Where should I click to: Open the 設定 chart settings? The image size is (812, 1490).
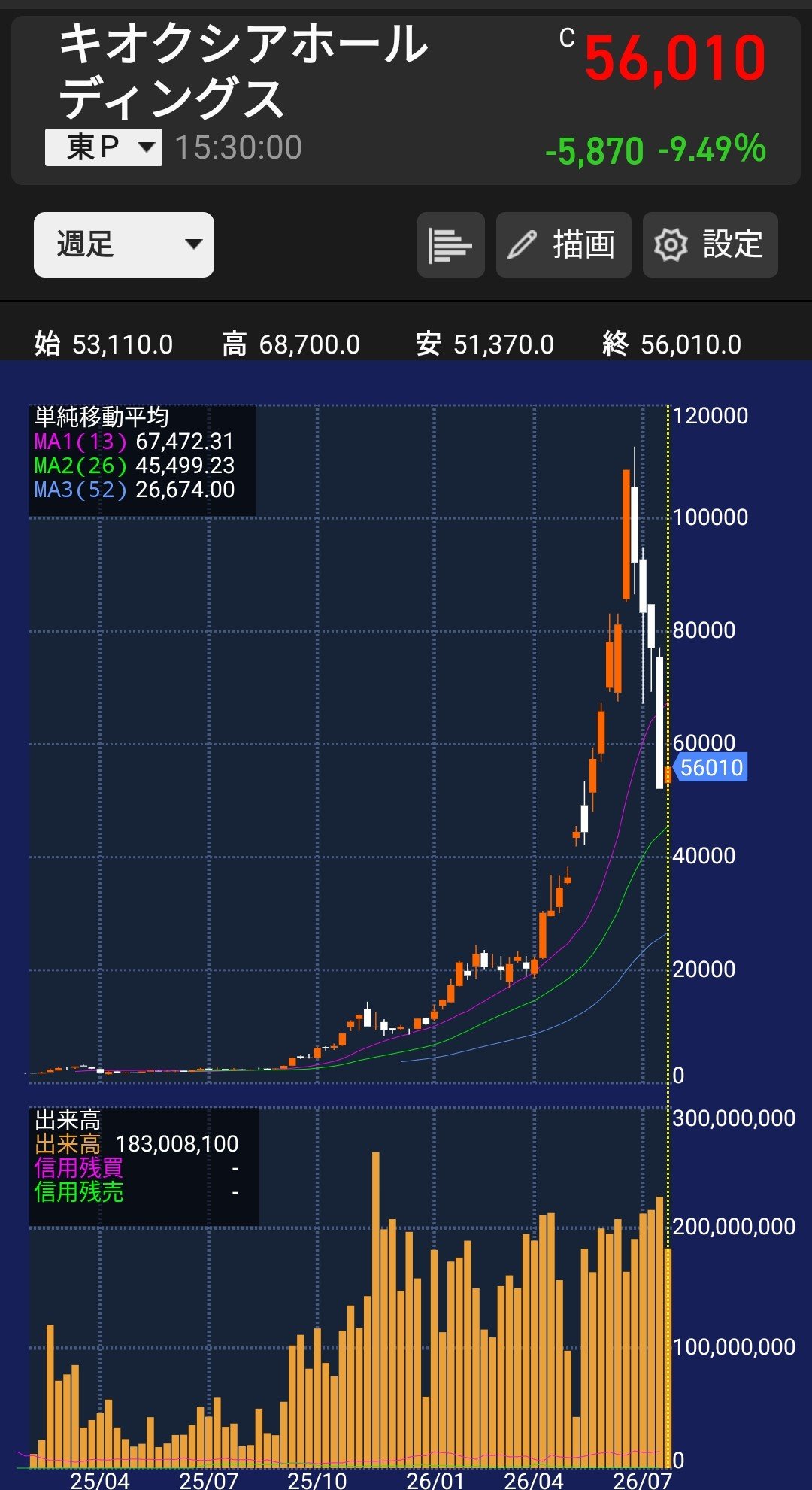coord(710,245)
